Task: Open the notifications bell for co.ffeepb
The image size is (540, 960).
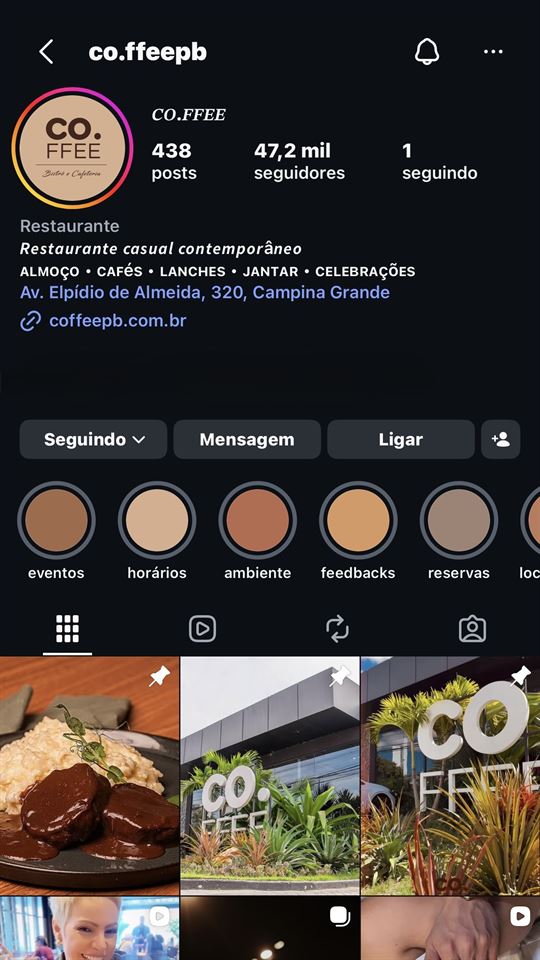Action: pyautogui.click(x=427, y=52)
